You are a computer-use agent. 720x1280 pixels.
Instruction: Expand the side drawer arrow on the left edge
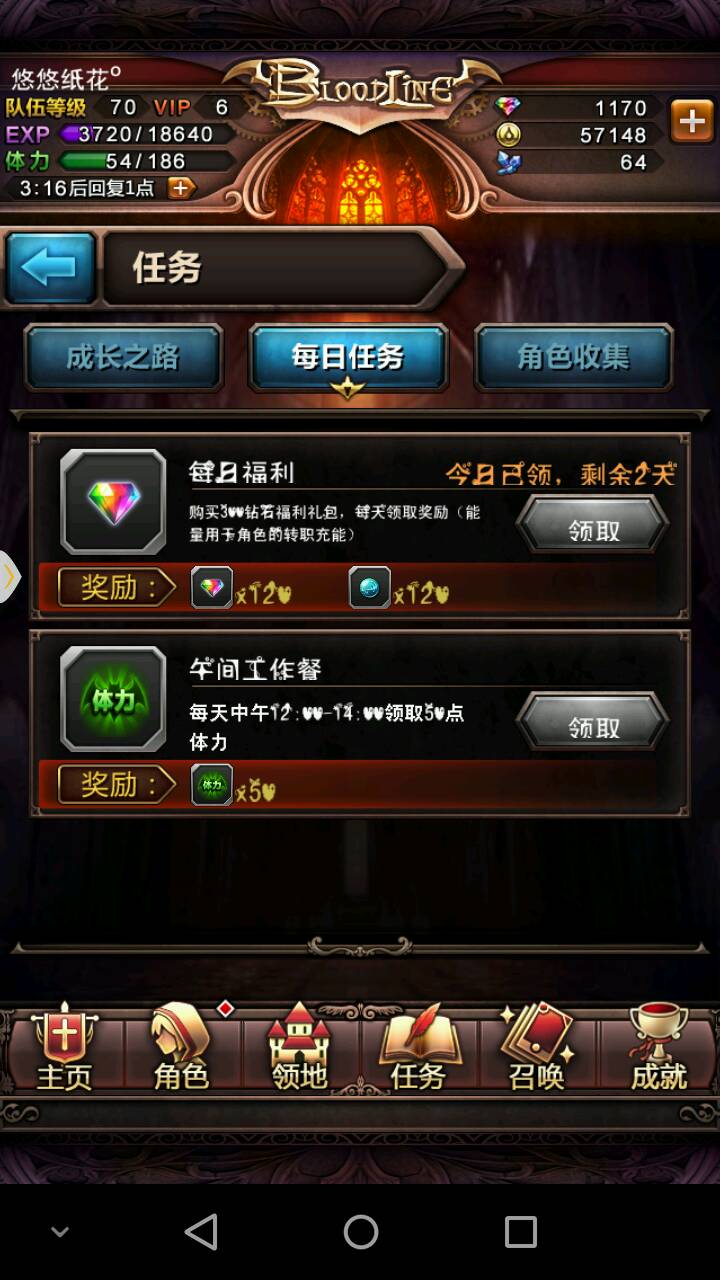coord(9,576)
